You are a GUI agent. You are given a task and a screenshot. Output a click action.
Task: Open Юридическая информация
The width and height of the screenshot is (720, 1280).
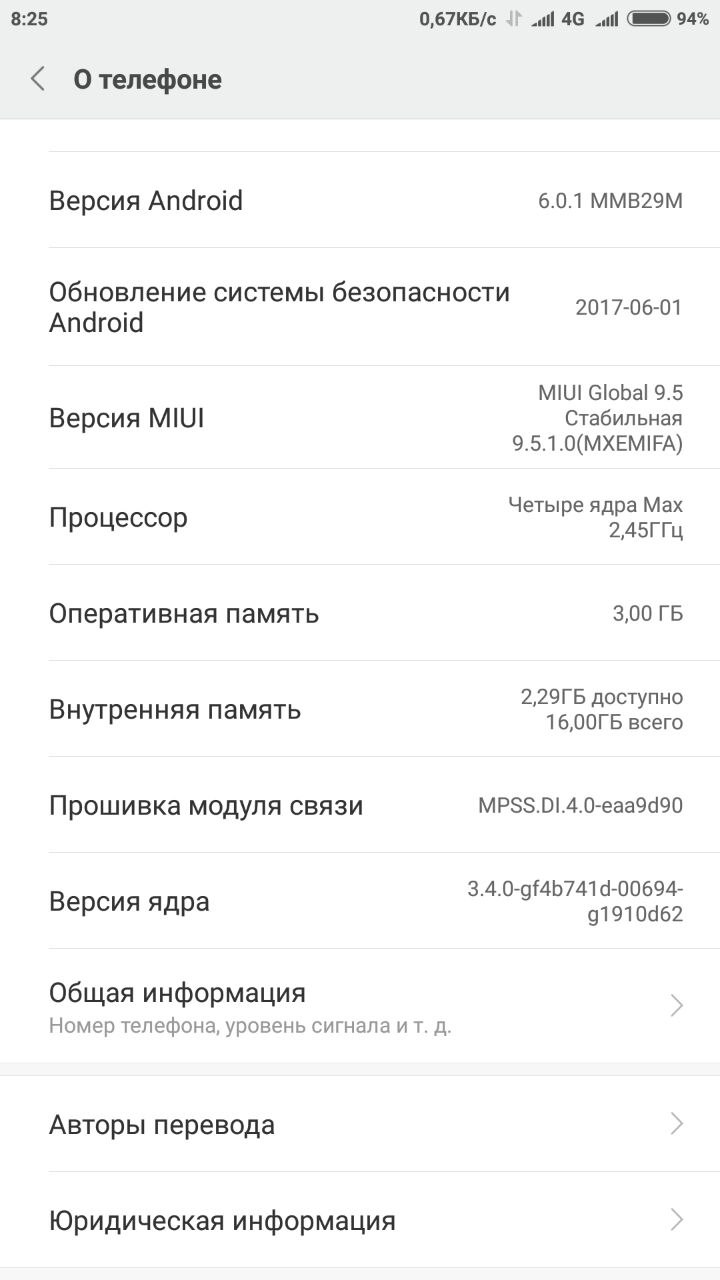pyautogui.click(x=360, y=1220)
